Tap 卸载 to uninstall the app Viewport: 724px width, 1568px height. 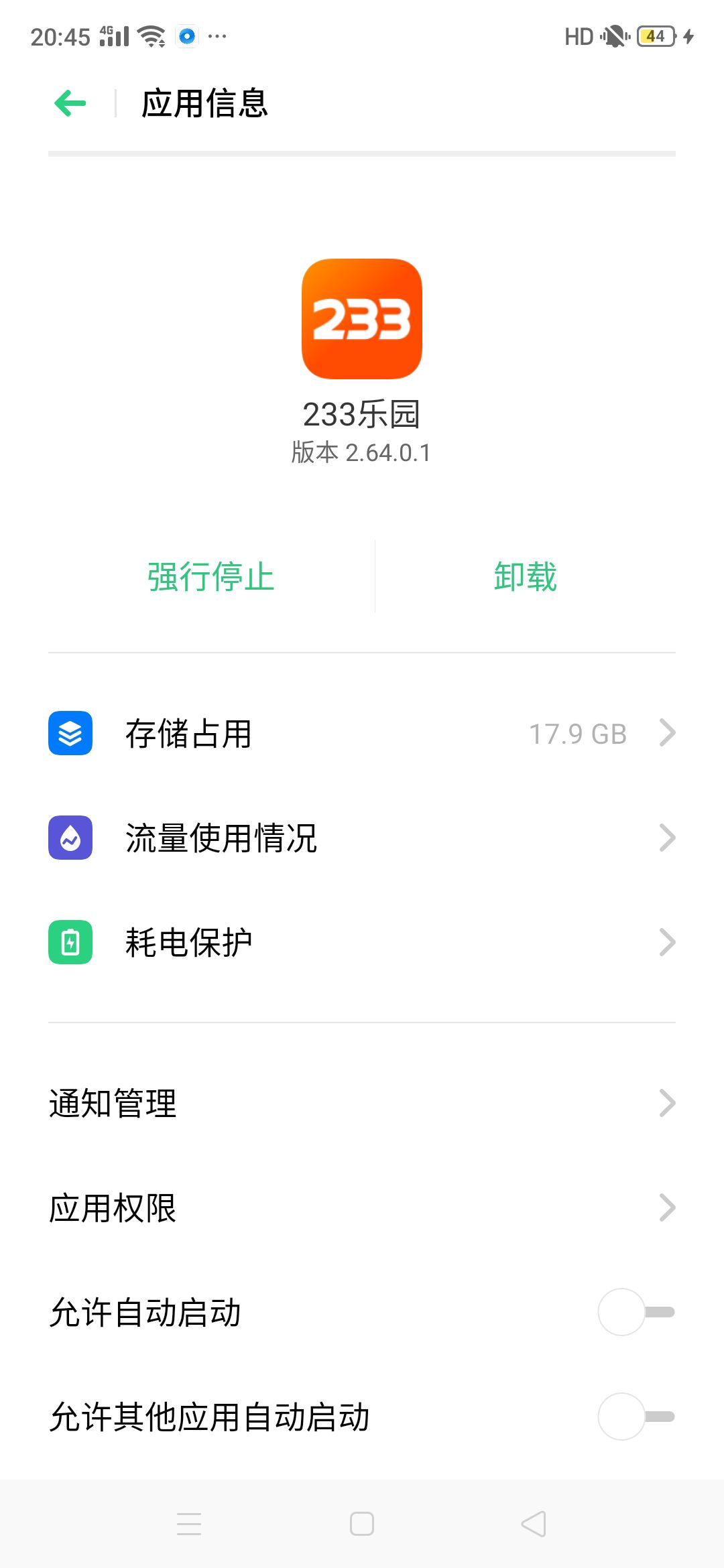[526, 577]
